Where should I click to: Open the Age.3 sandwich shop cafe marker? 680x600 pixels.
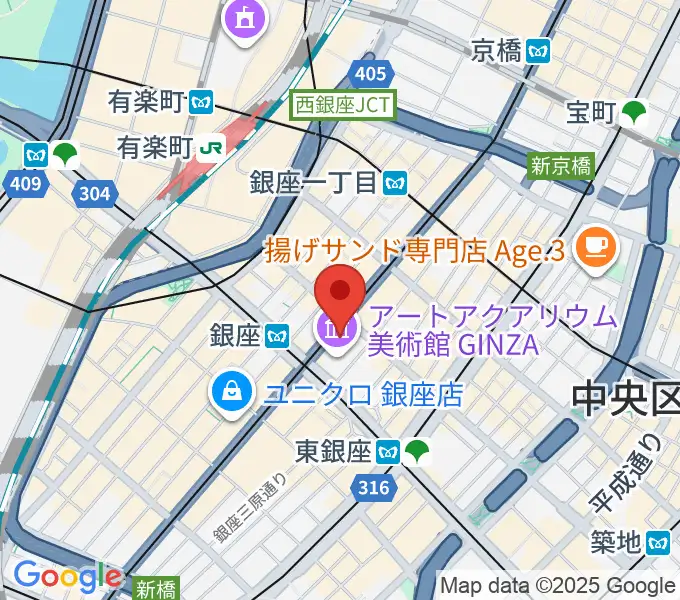click(x=598, y=247)
